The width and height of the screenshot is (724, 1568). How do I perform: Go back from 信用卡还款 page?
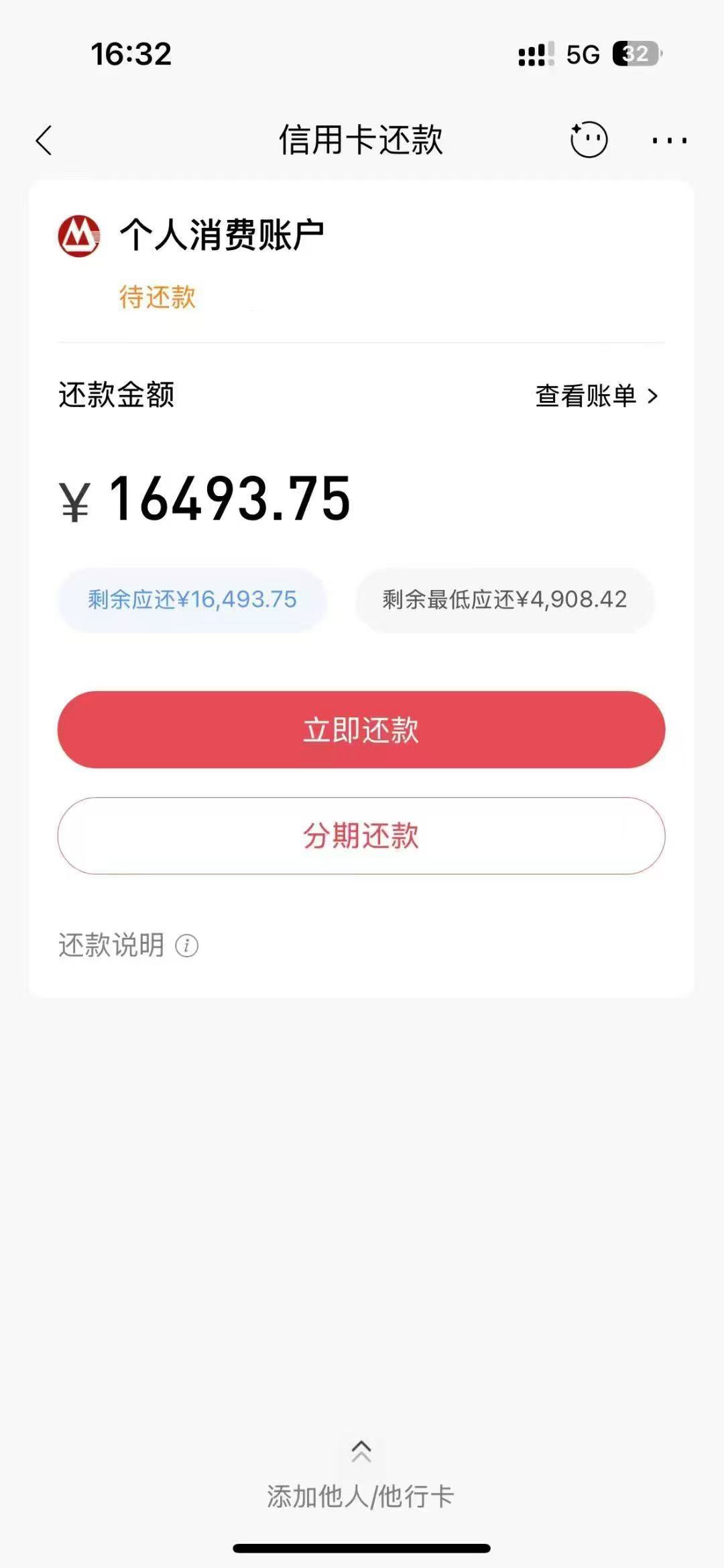tap(44, 141)
